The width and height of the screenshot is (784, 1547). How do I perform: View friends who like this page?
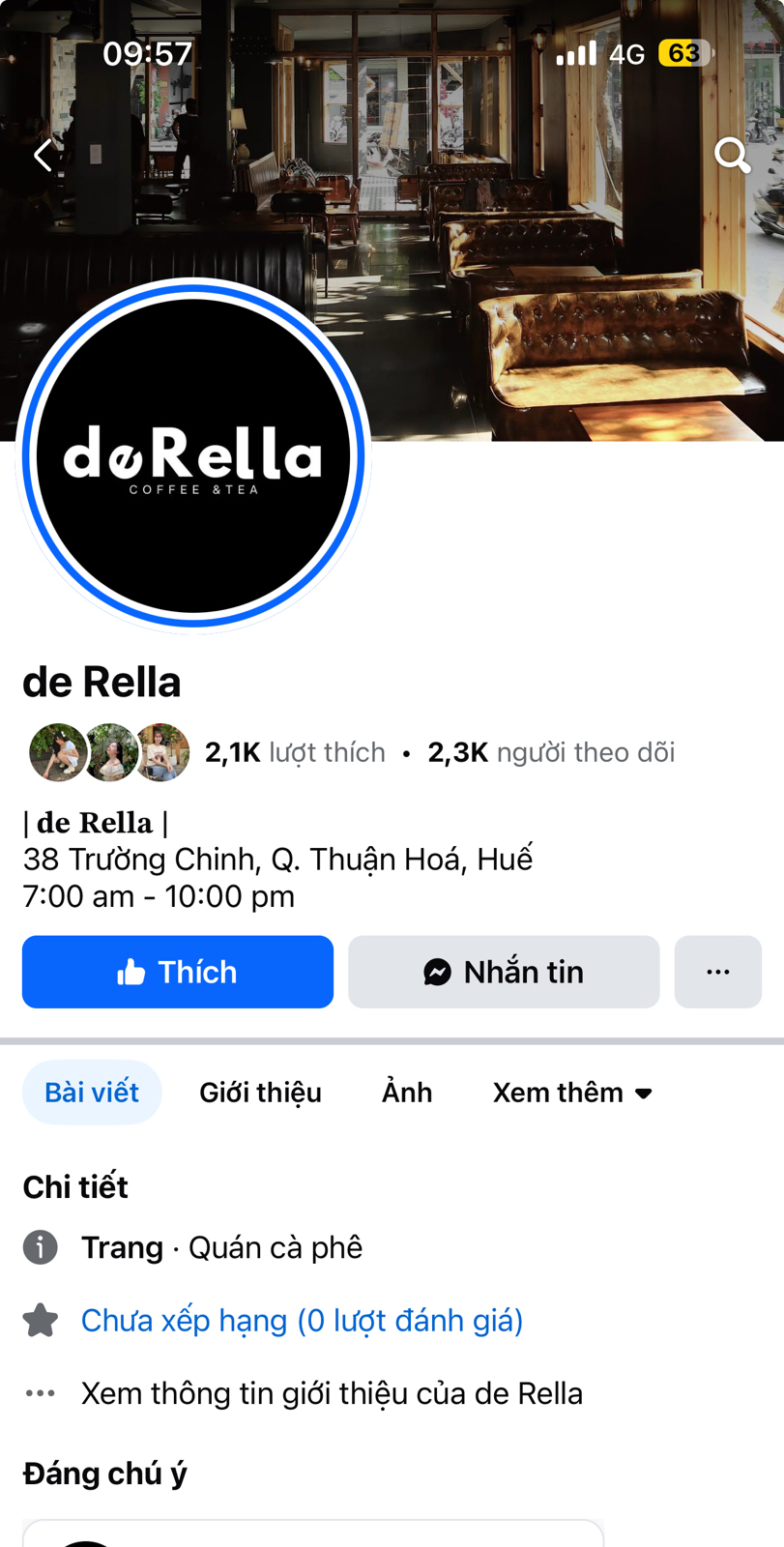pyautogui.click(x=109, y=752)
